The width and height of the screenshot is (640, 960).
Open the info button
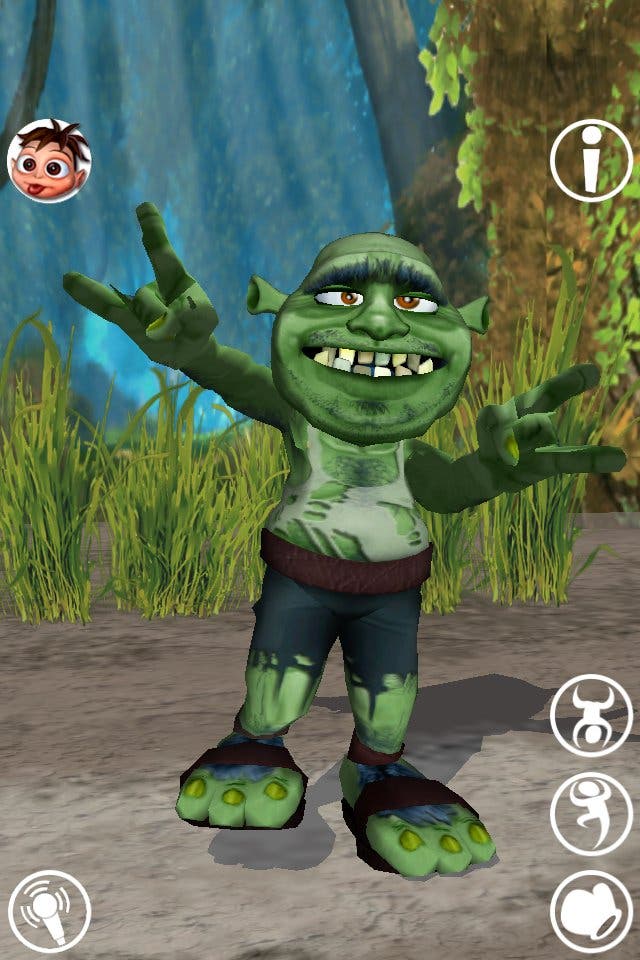tap(591, 160)
